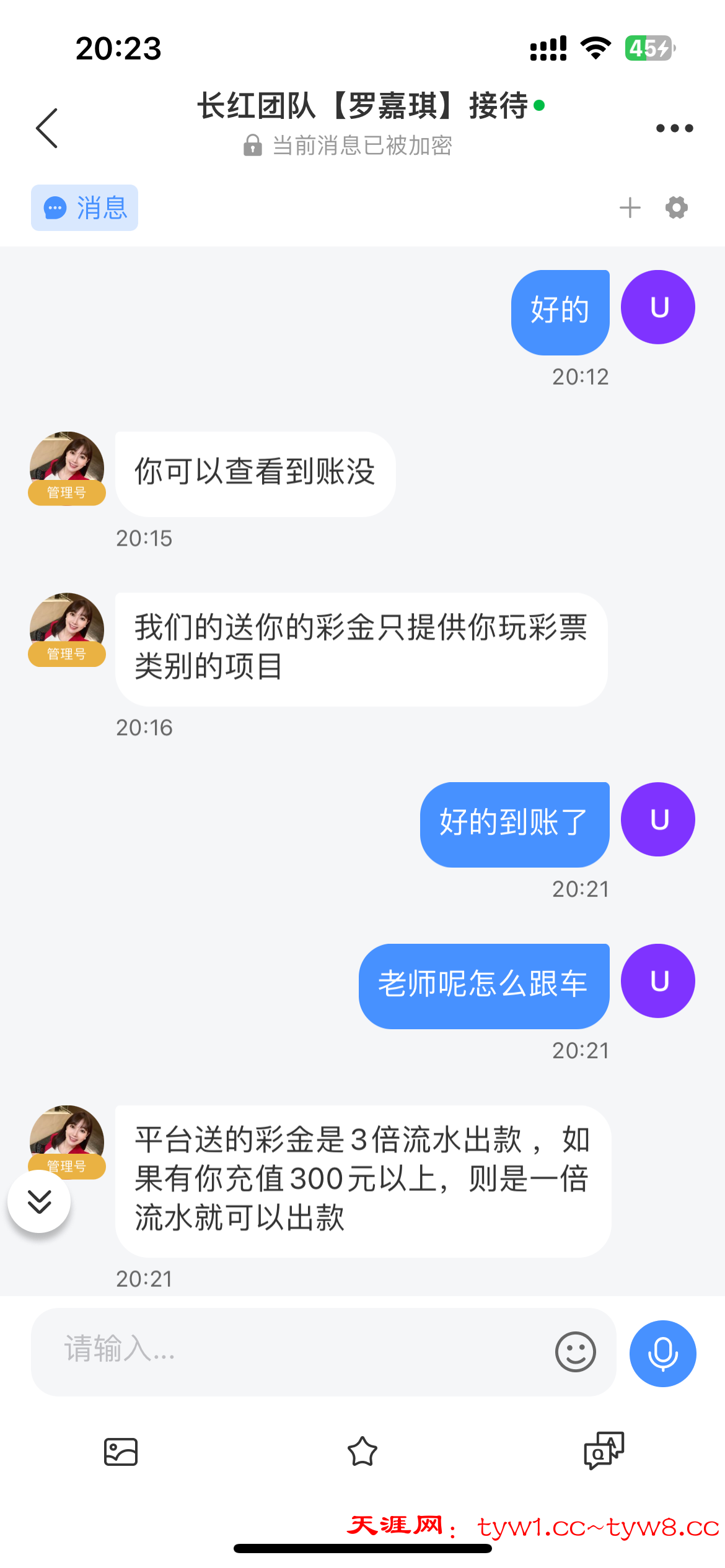Image resolution: width=725 pixels, height=1568 pixels.
Task: Open the chat search bubbles icon
Action: (x=604, y=1450)
